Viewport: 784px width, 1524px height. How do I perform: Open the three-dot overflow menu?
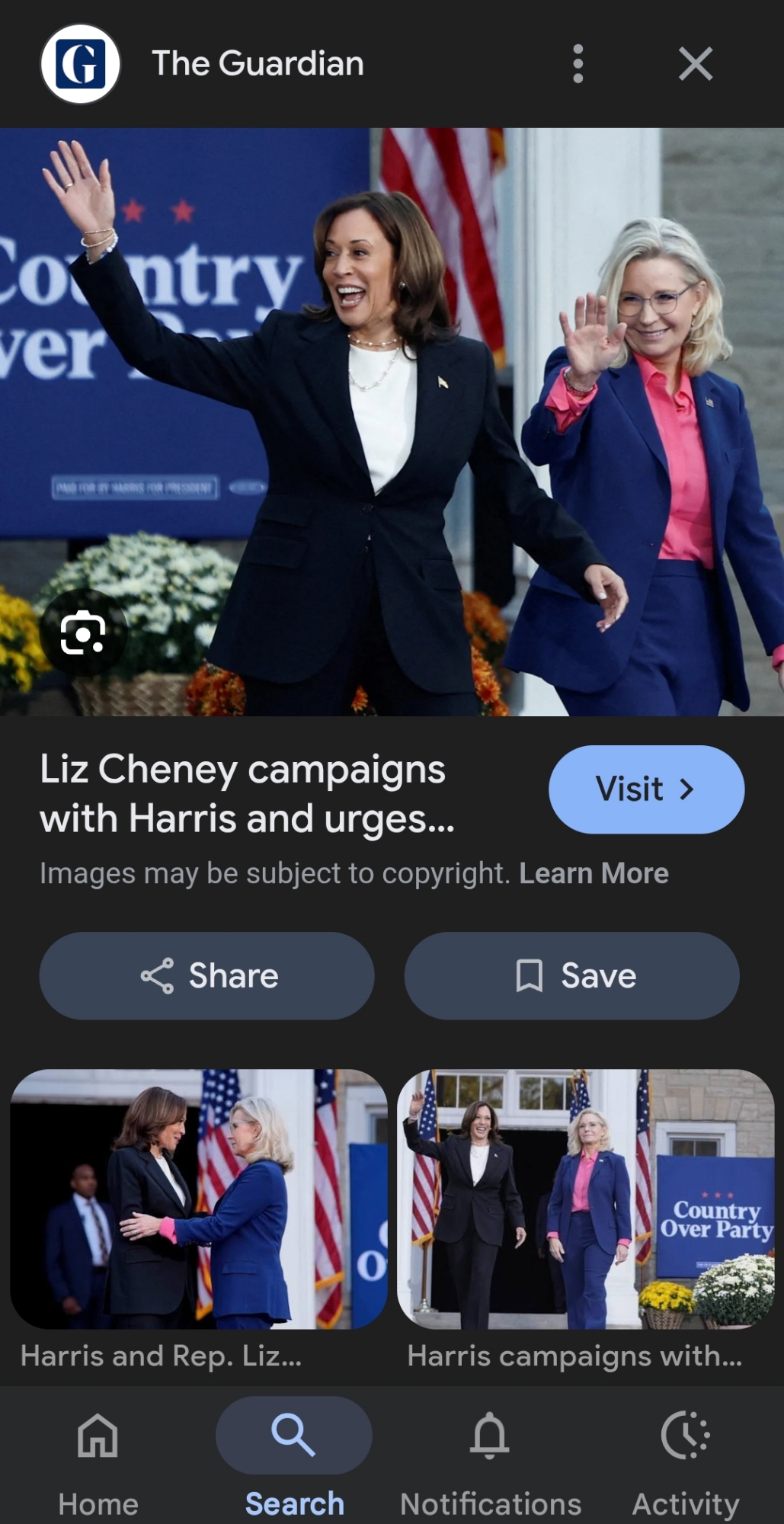578,63
